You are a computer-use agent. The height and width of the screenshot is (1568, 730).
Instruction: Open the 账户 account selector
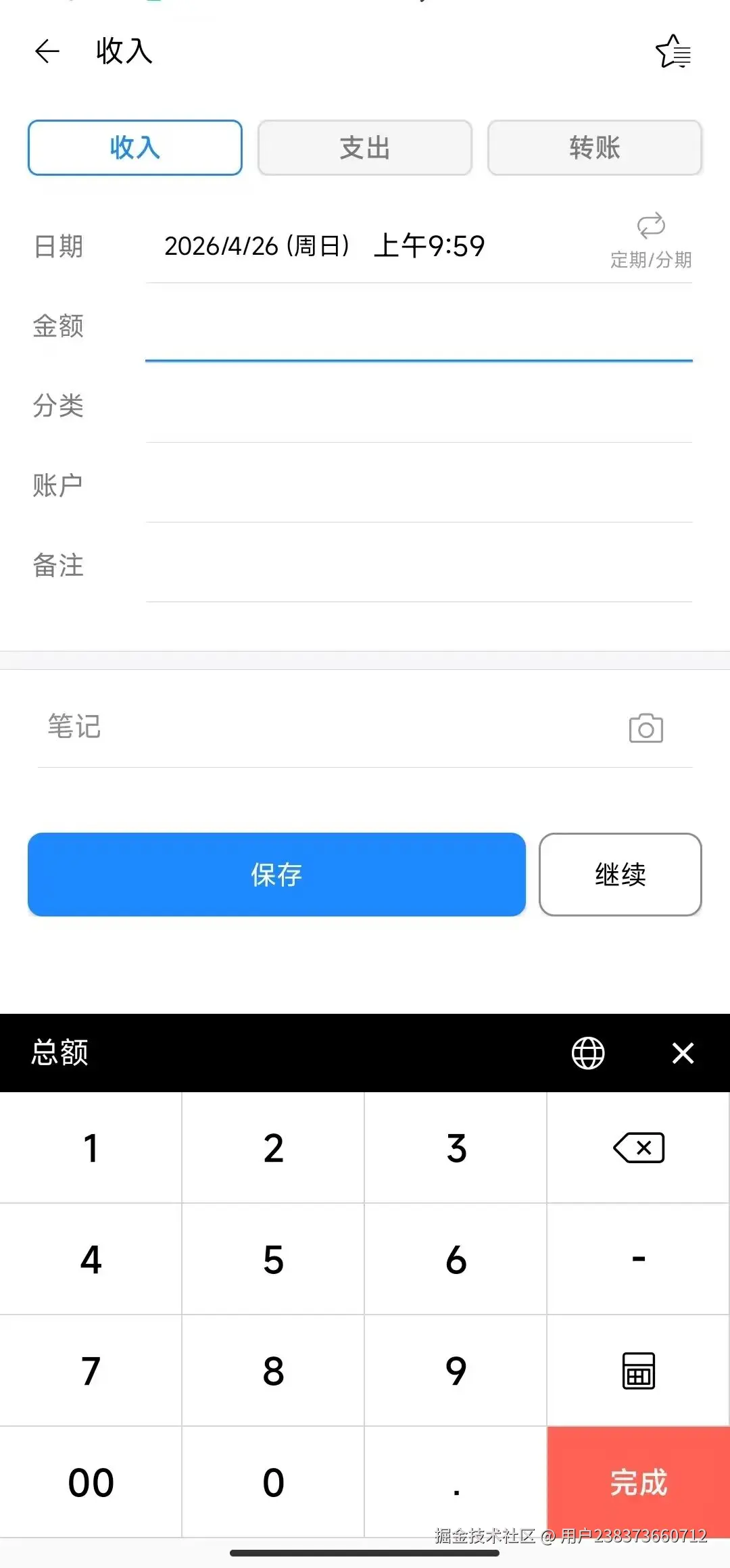tap(419, 485)
